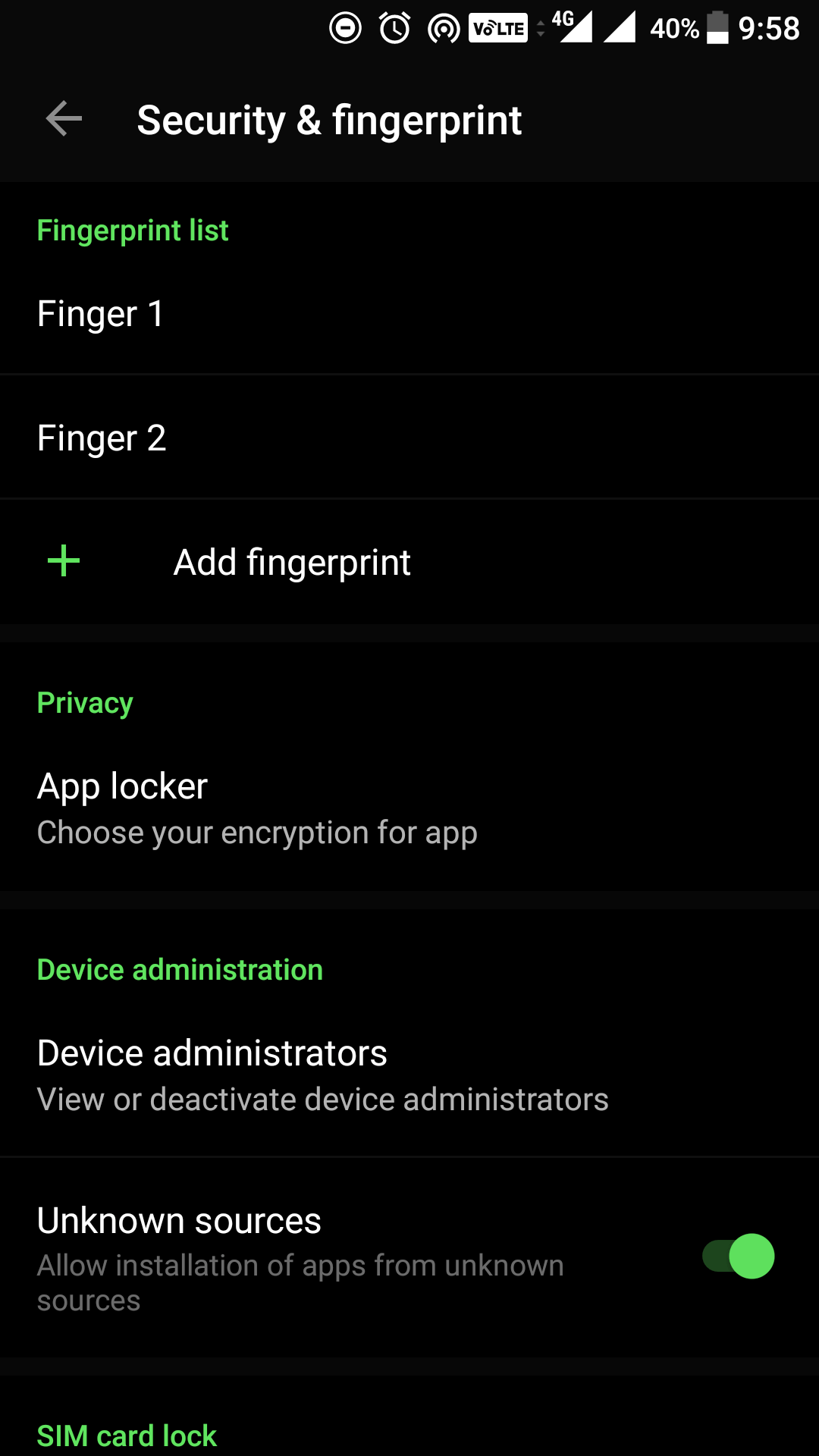
Task: Go back from Security & fingerprint
Action: pyautogui.click(x=64, y=119)
